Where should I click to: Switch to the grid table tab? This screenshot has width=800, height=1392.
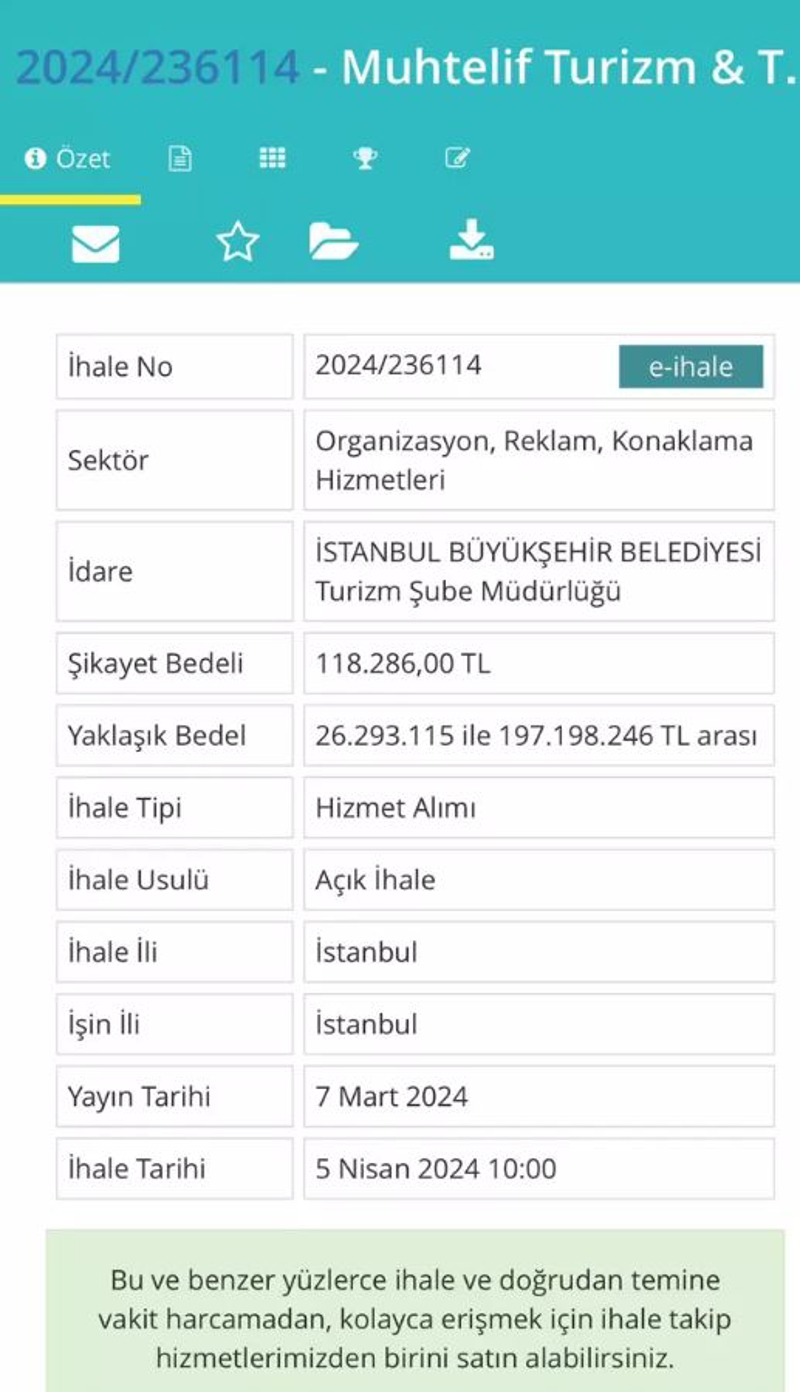click(x=272, y=159)
